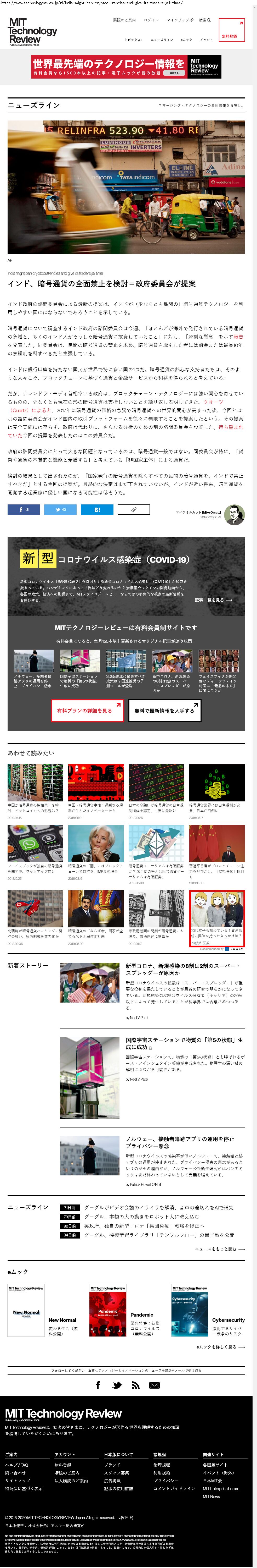
Task: Share the article on Twitter
Action: pyautogui.click(x=60, y=509)
